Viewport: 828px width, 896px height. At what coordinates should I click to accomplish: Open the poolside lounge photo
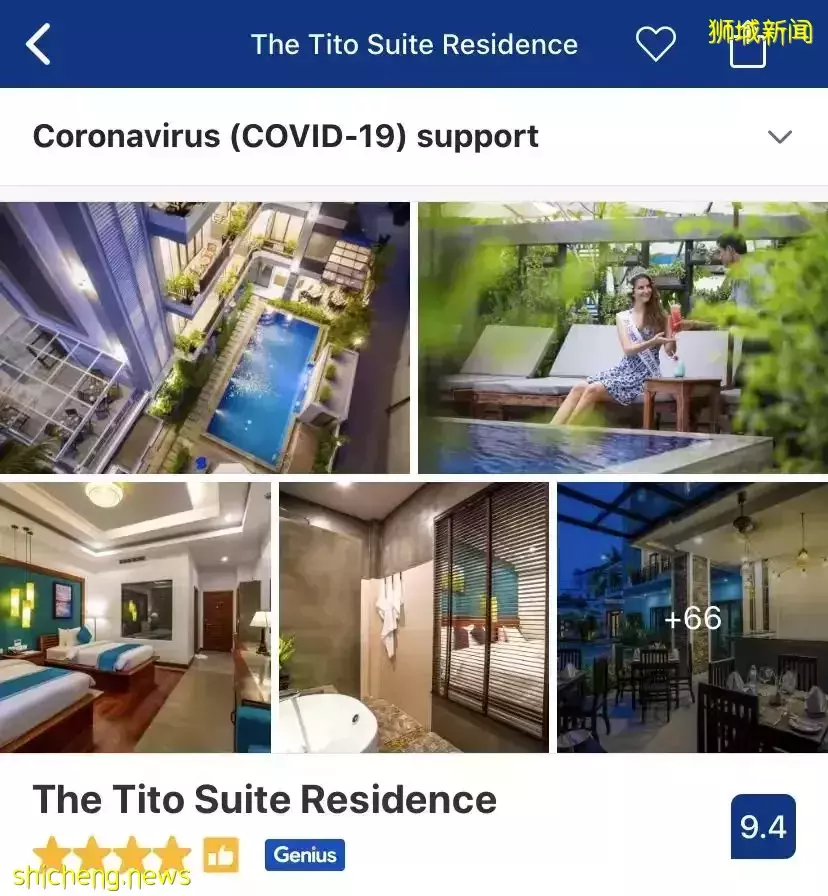(622, 338)
